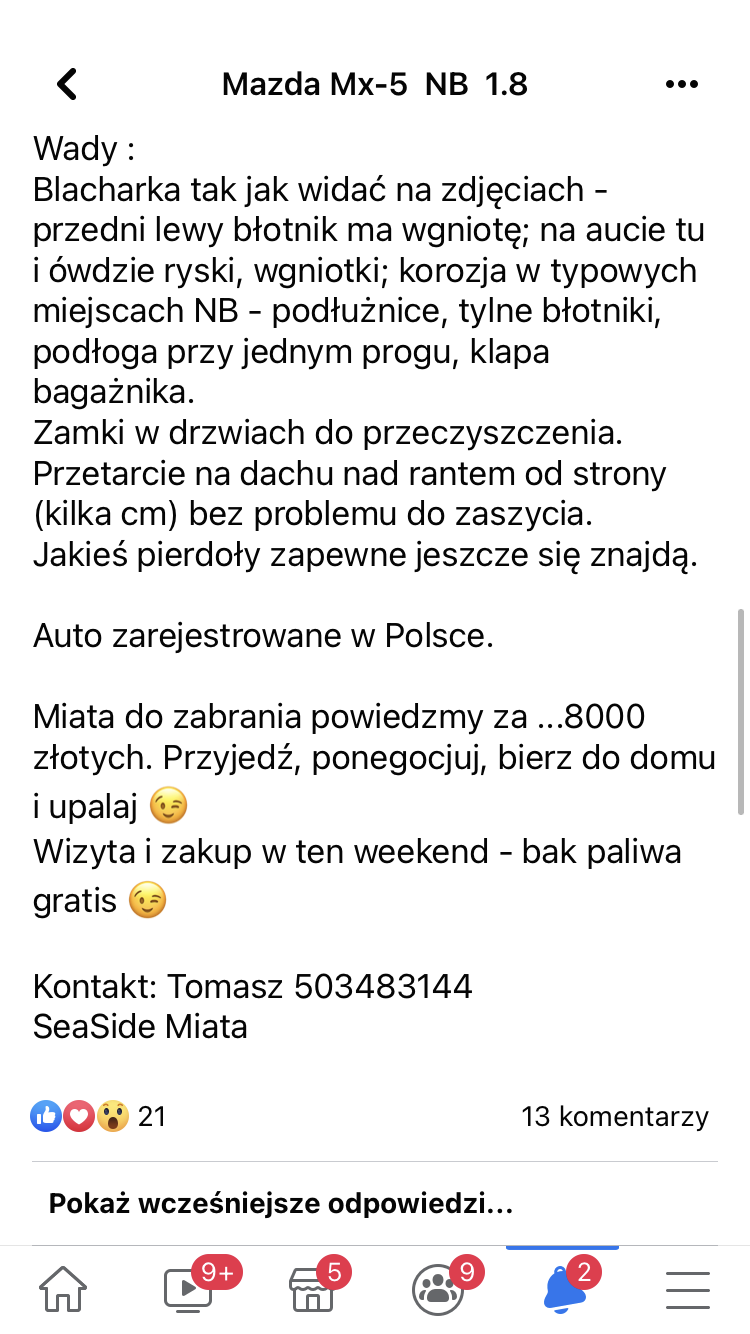750x1334 pixels.
Task: Open the three-dot overflow menu
Action: (x=681, y=85)
